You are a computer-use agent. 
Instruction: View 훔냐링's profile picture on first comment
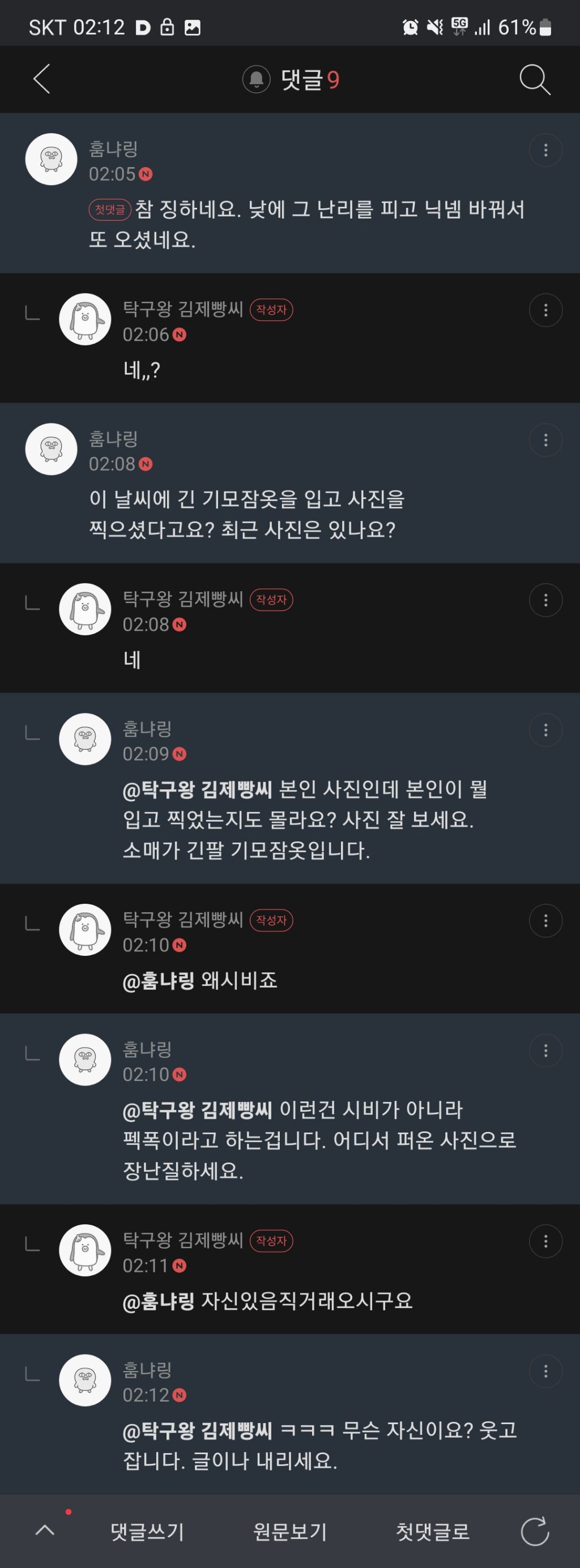[x=51, y=160]
